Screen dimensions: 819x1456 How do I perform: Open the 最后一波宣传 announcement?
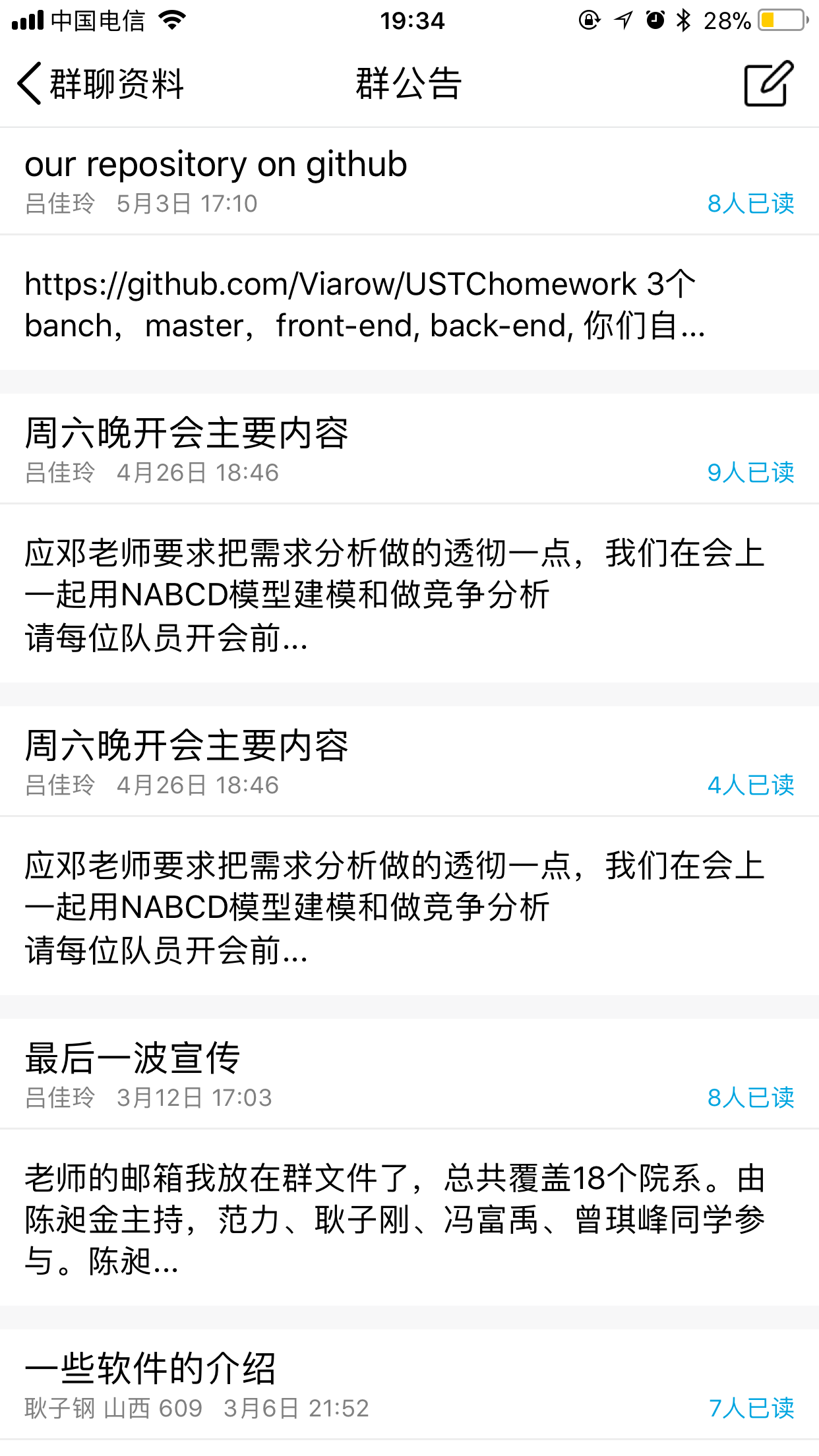tap(409, 1162)
